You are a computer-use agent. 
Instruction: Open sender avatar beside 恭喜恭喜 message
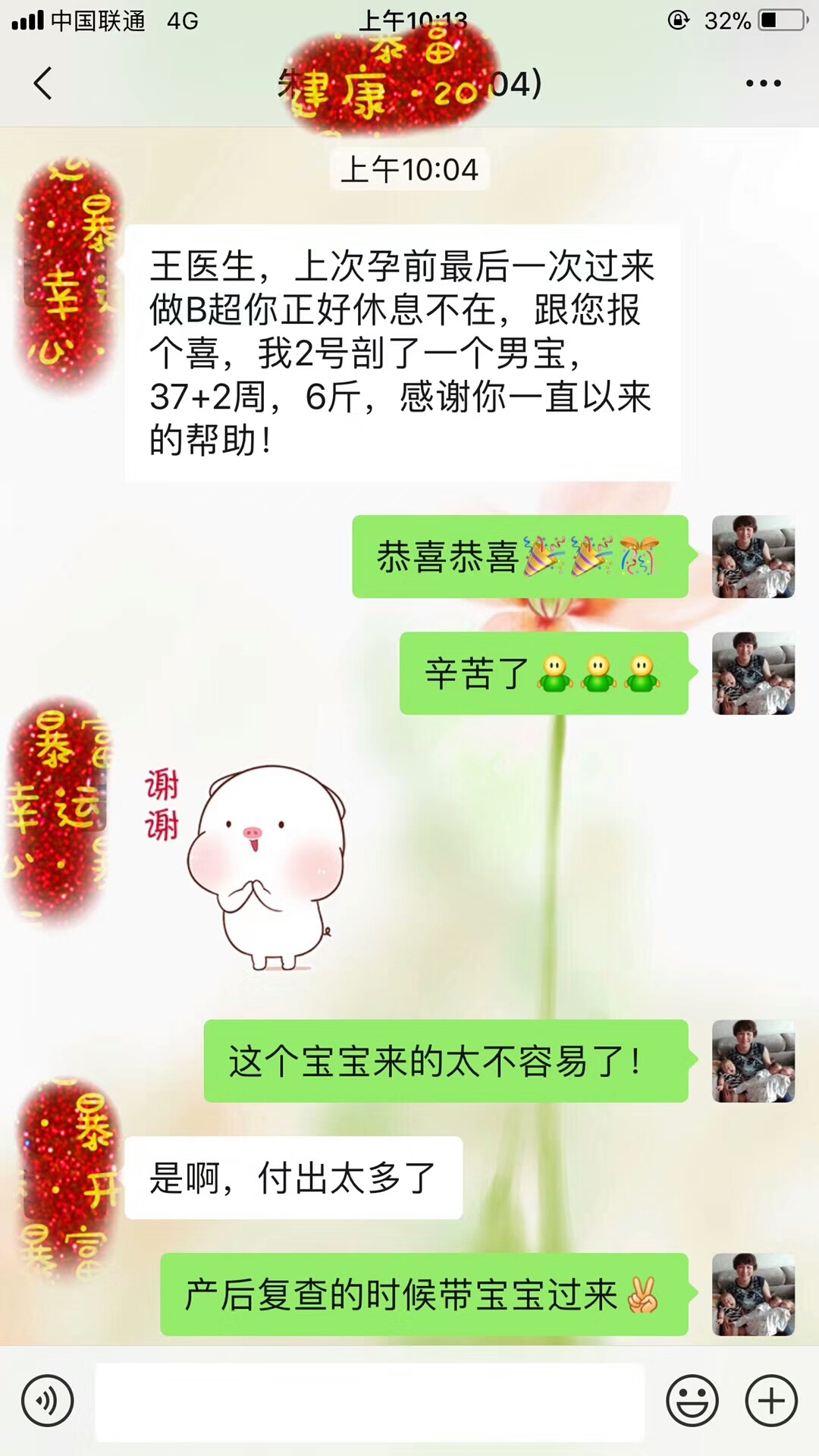pos(753,557)
